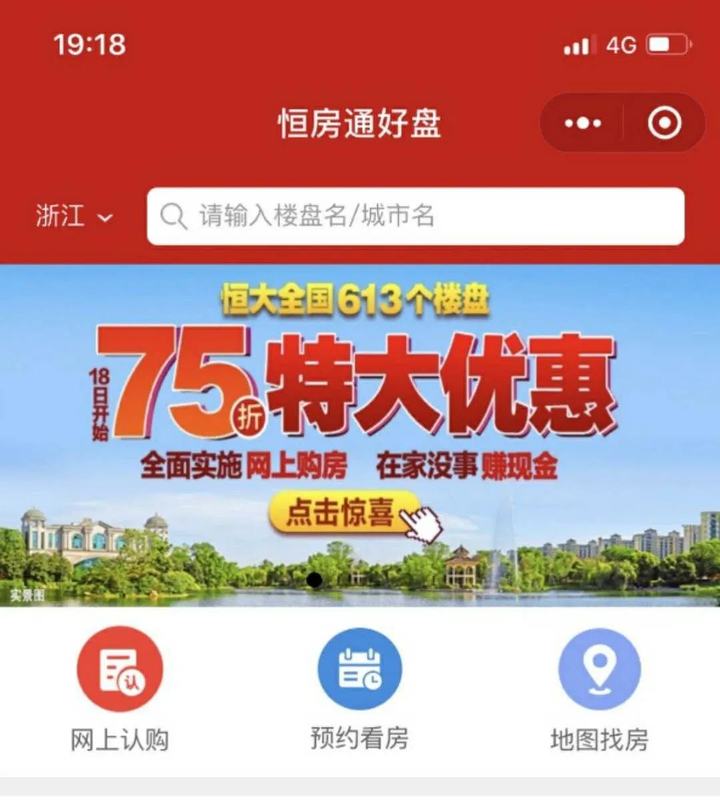Screen dimensions: 720x800
Task: Go to 预约看房 booking
Action: [359, 688]
